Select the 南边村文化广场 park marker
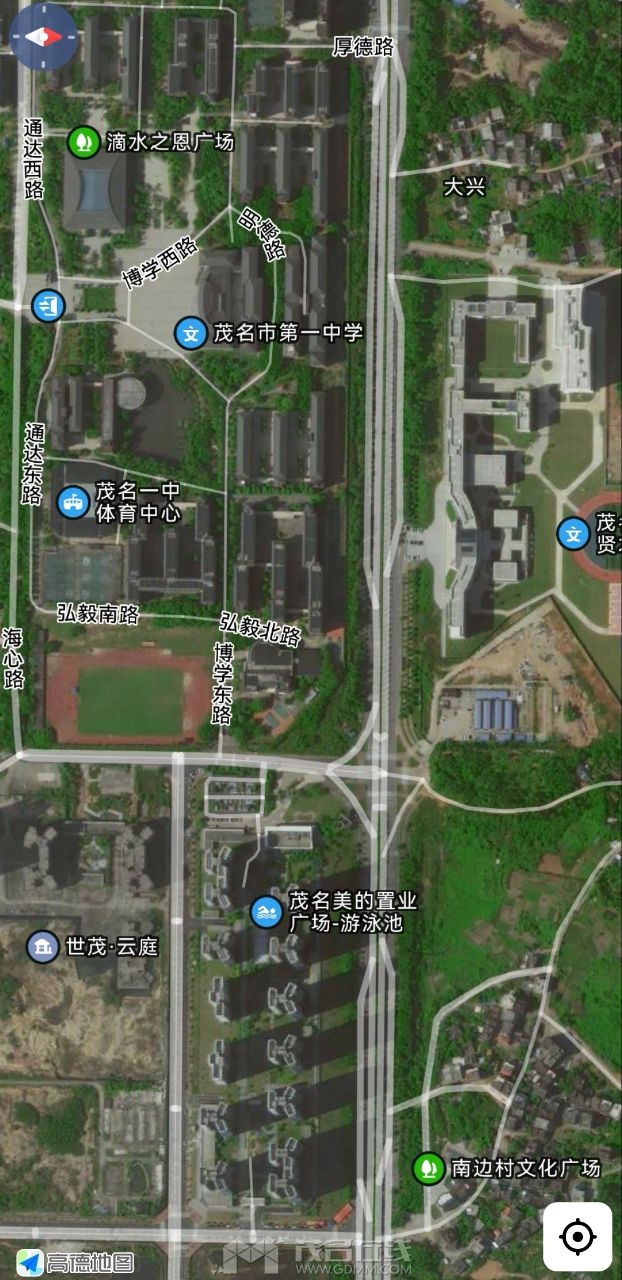Screen dimensions: 622x1280 click(428, 1167)
